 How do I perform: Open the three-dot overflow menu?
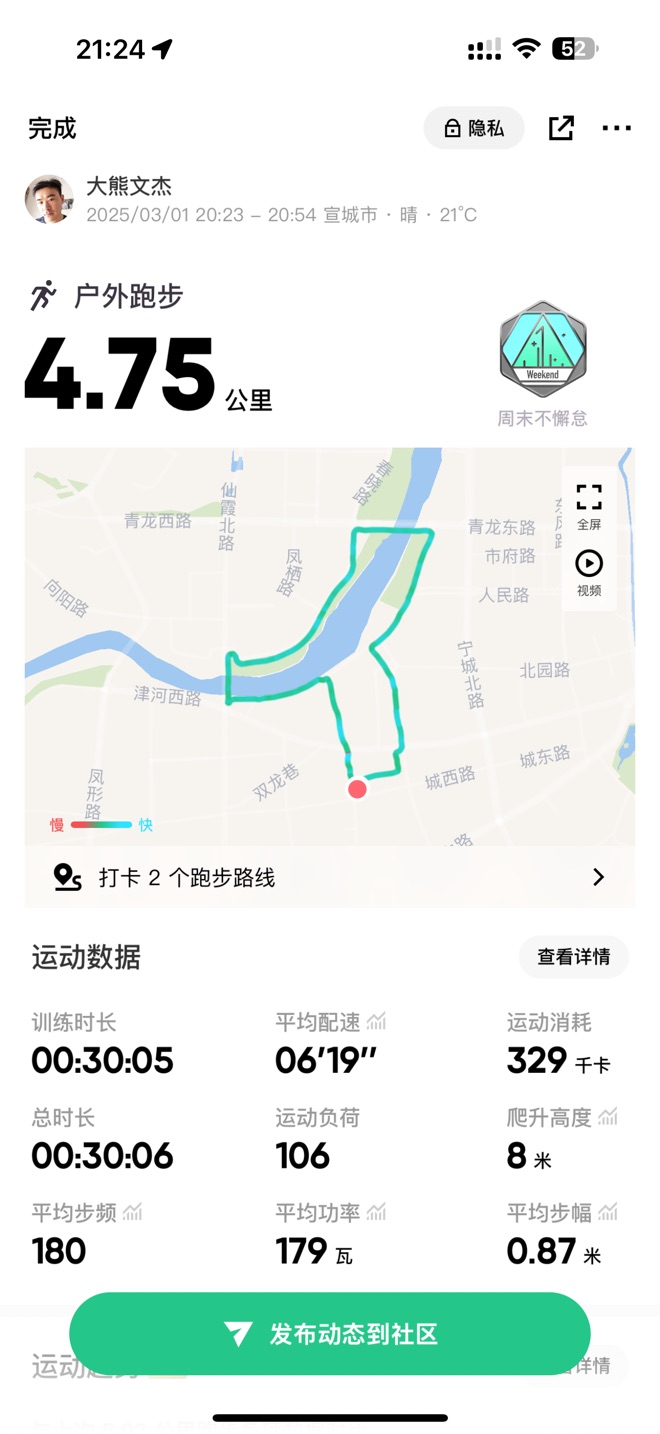click(x=616, y=128)
